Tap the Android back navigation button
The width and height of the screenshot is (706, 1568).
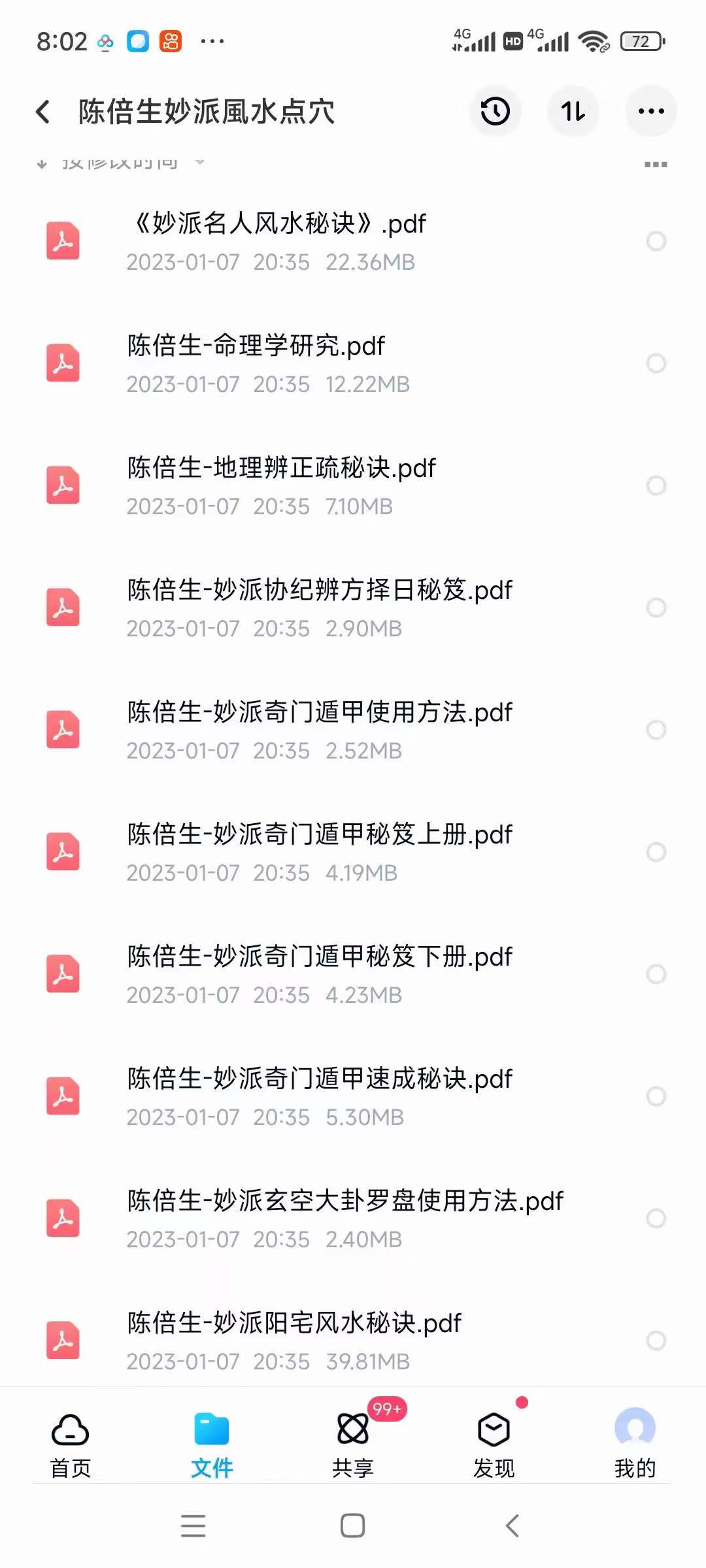coord(512,1526)
